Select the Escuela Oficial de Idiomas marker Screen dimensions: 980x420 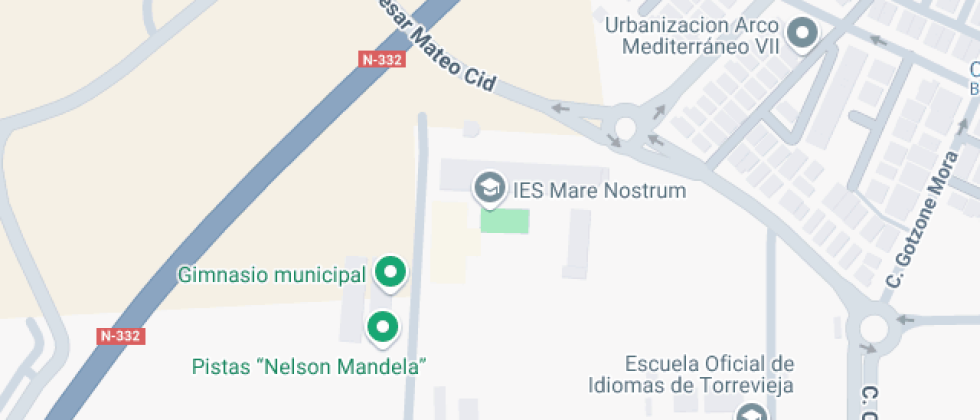point(750,412)
